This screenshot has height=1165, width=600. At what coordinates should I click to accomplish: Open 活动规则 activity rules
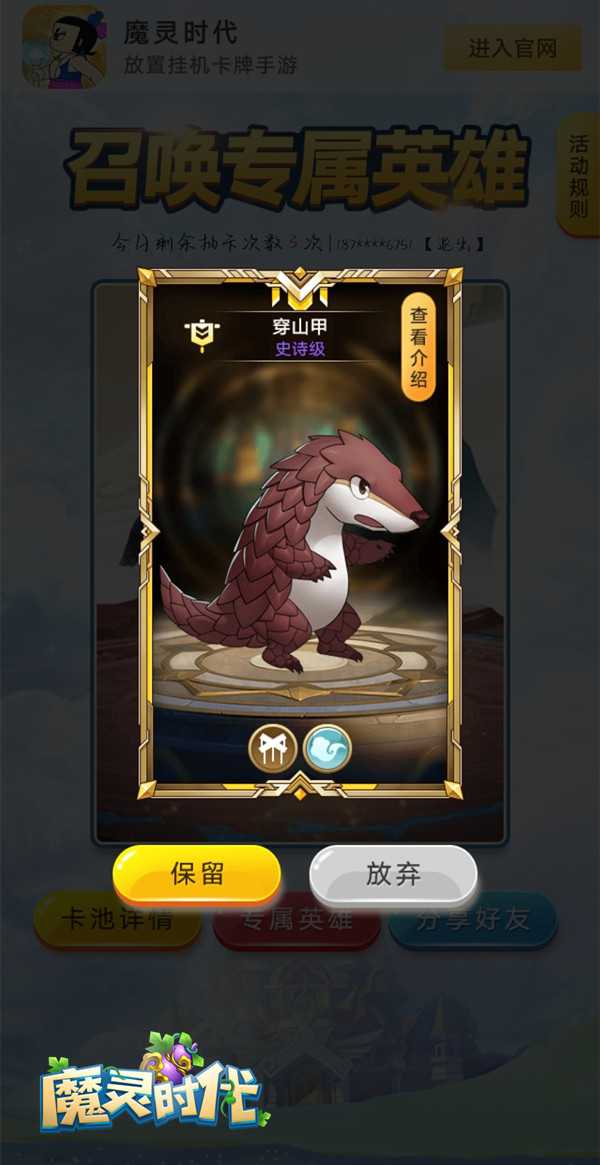[579, 175]
